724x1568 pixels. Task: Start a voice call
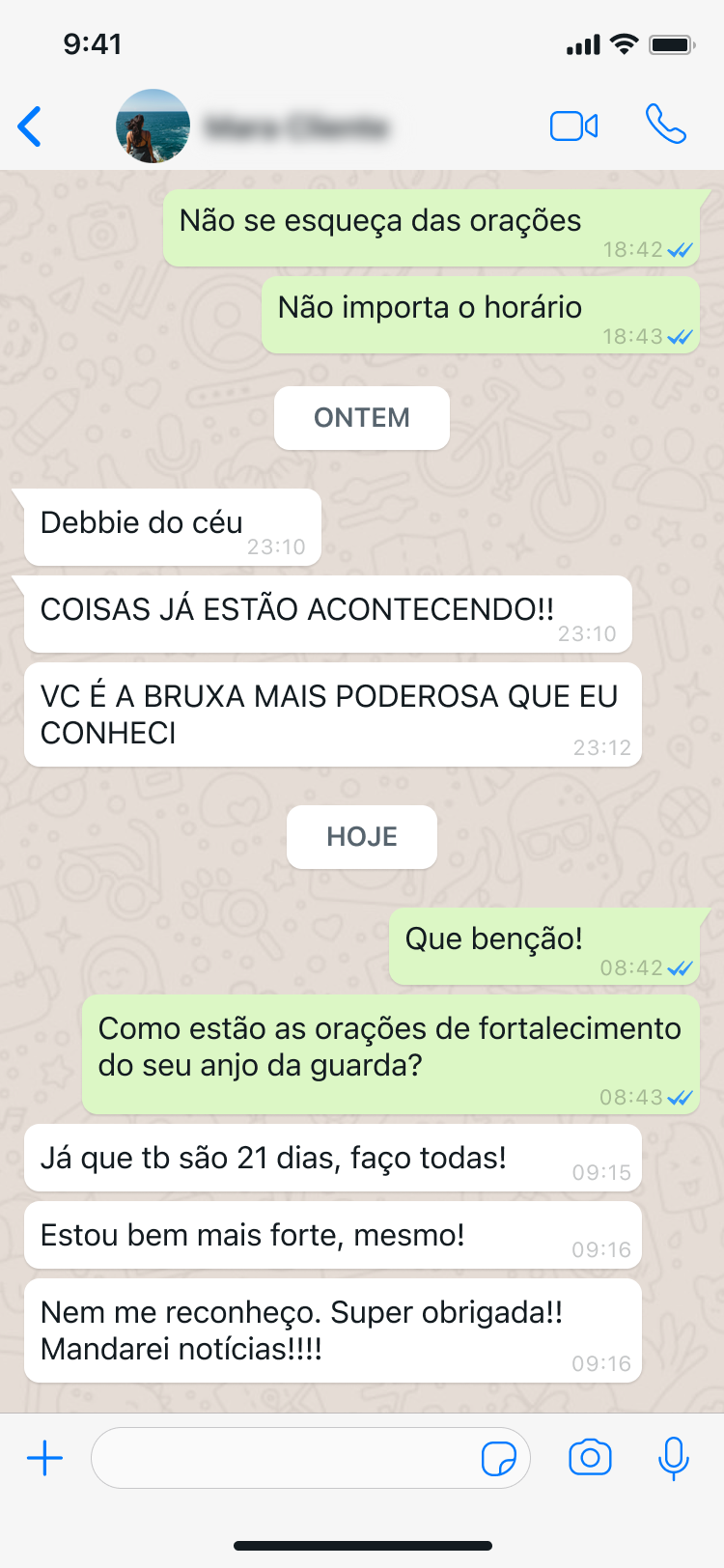tap(665, 126)
